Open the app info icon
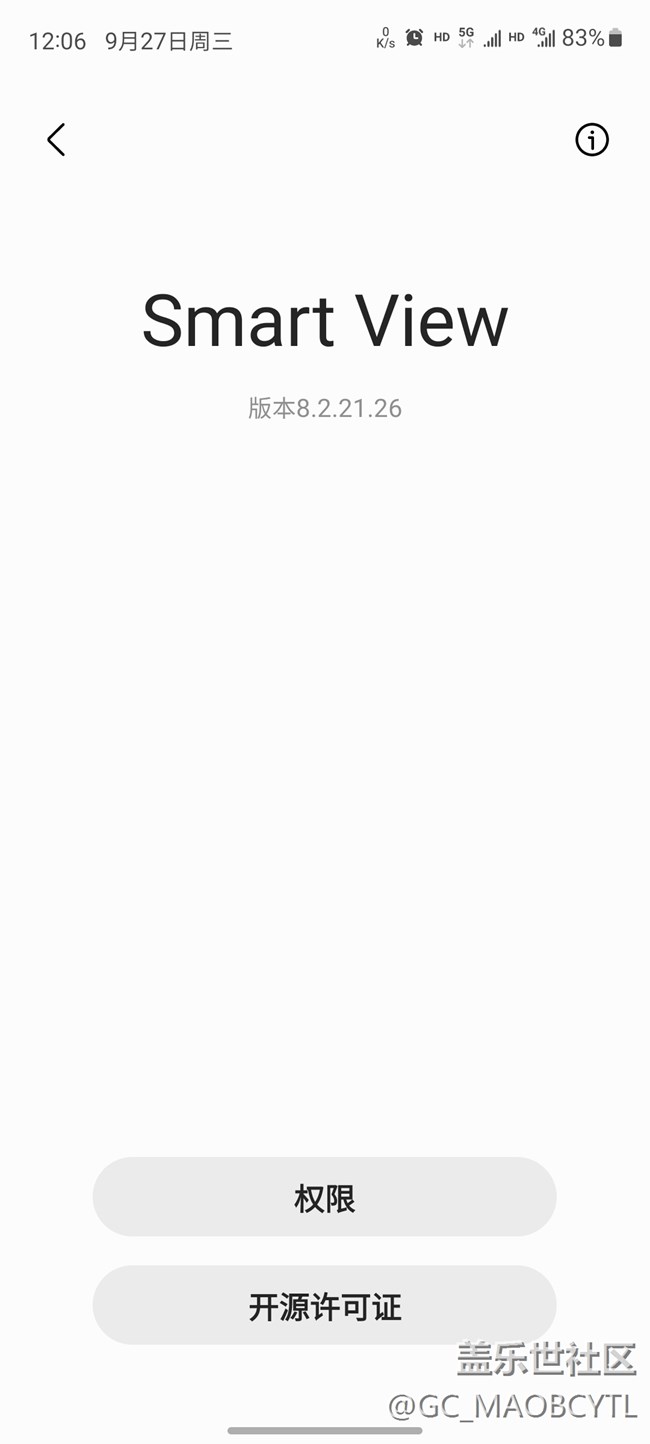The image size is (650, 1444). pyautogui.click(x=592, y=140)
